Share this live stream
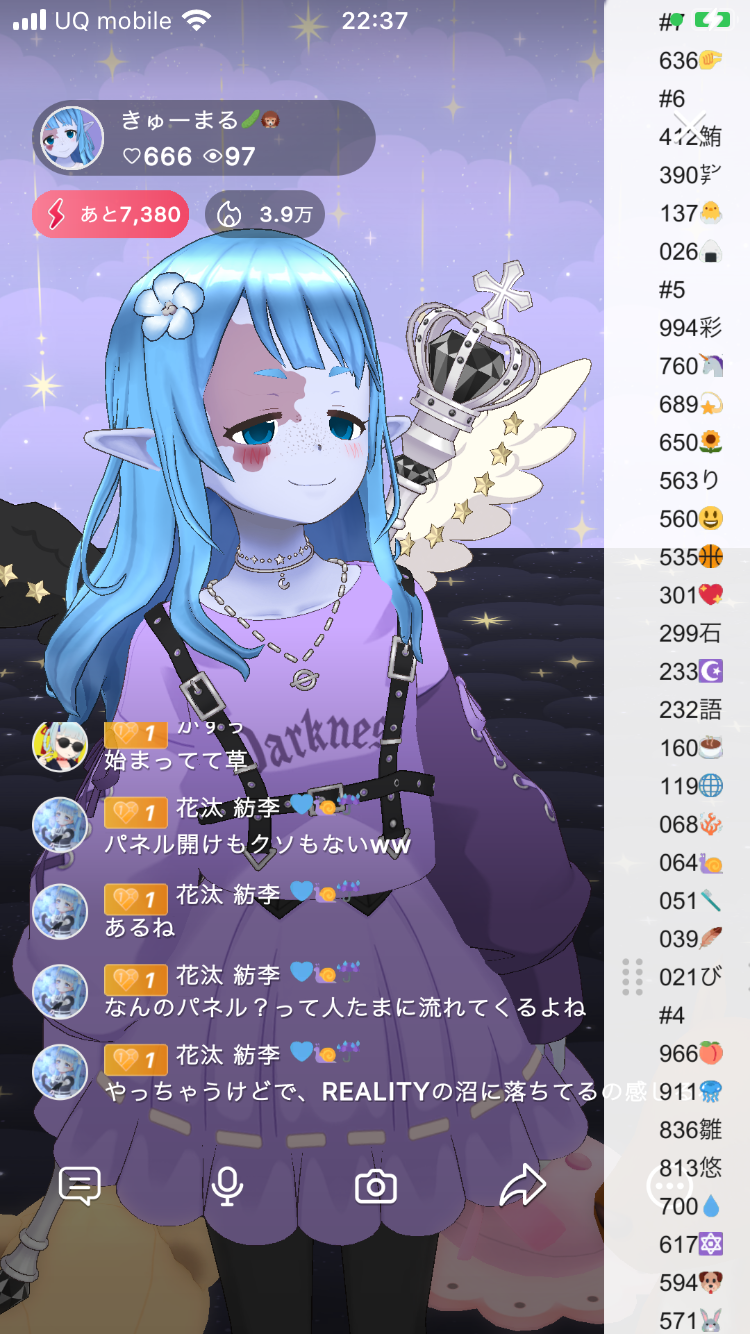 (x=522, y=1186)
